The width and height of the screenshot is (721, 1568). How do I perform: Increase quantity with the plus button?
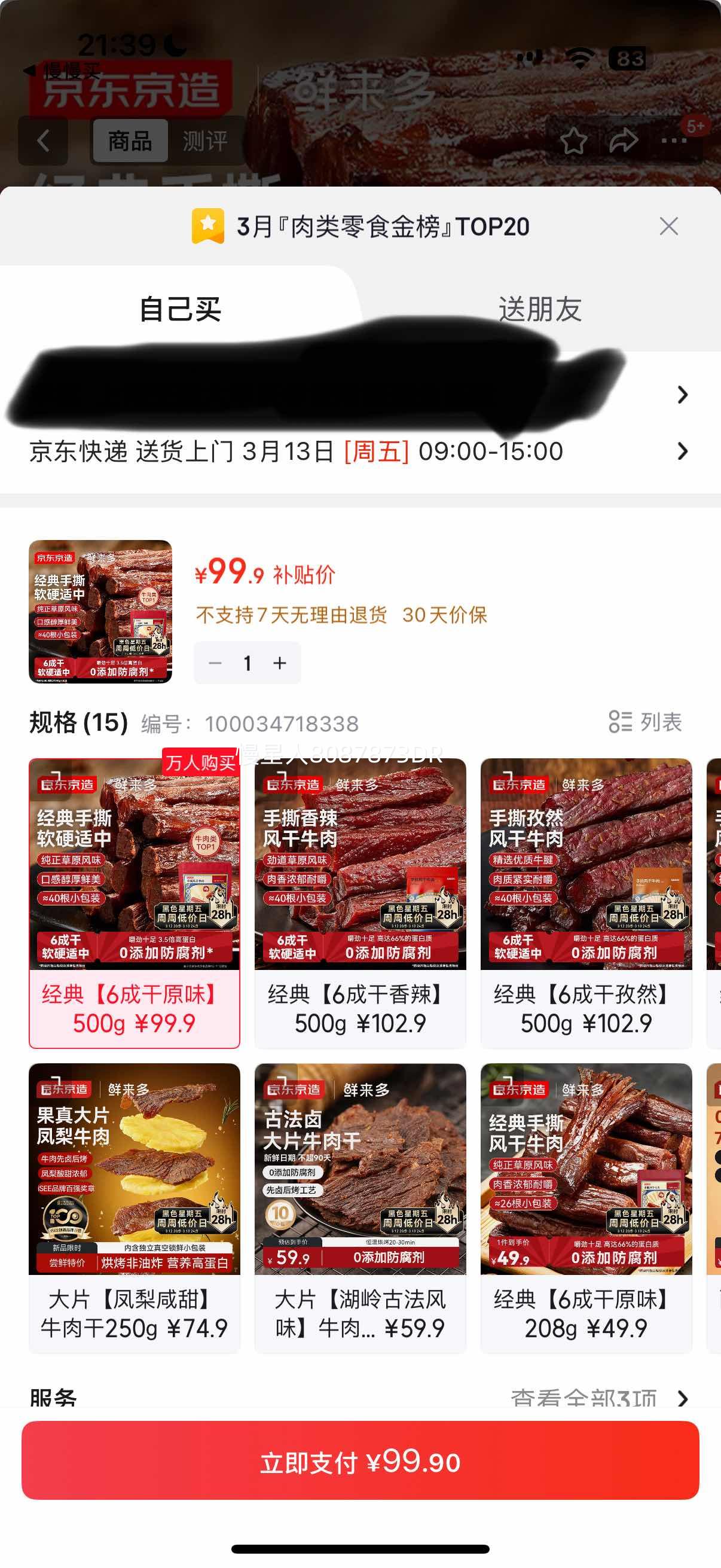click(x=280, y=663)
